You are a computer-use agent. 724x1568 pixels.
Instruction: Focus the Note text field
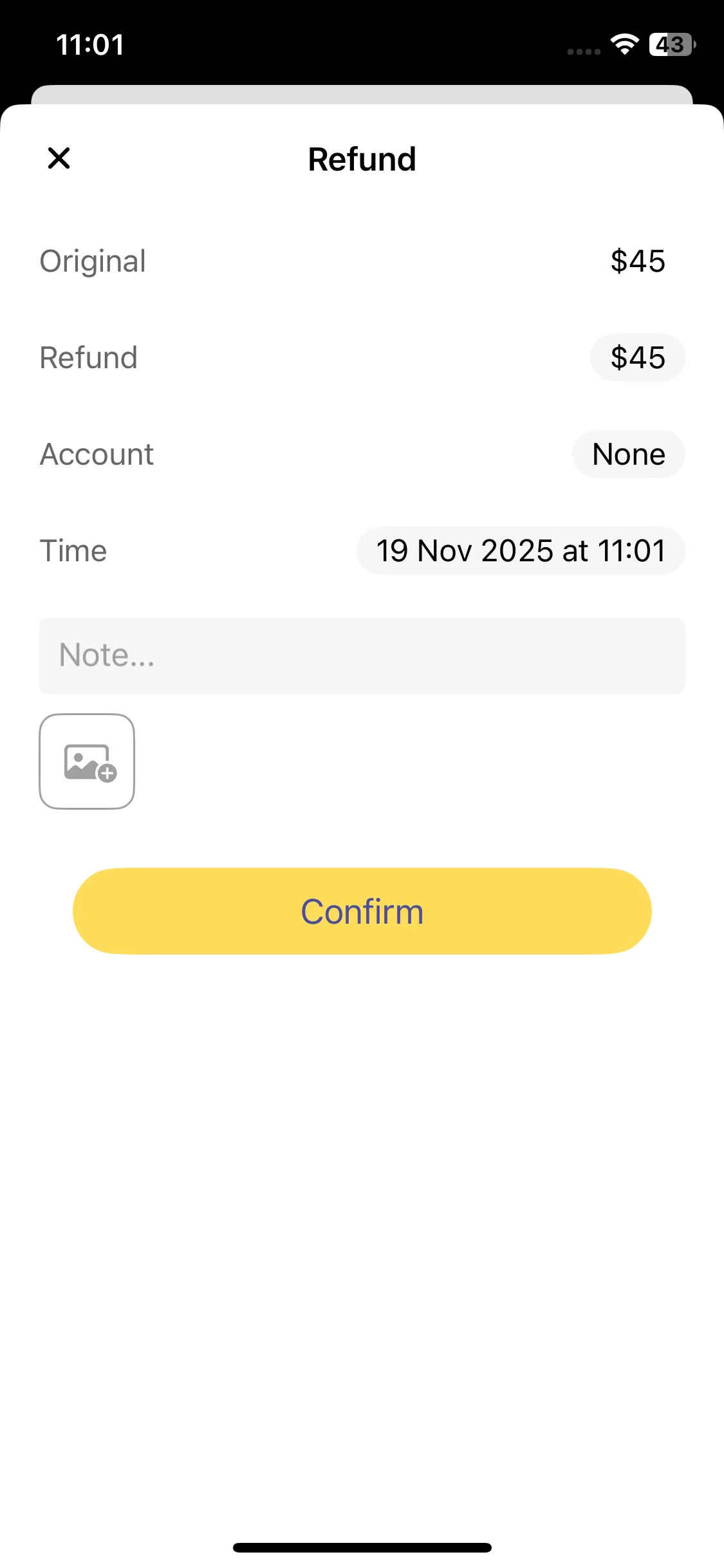pyautogui.click(x=362, y=656)
